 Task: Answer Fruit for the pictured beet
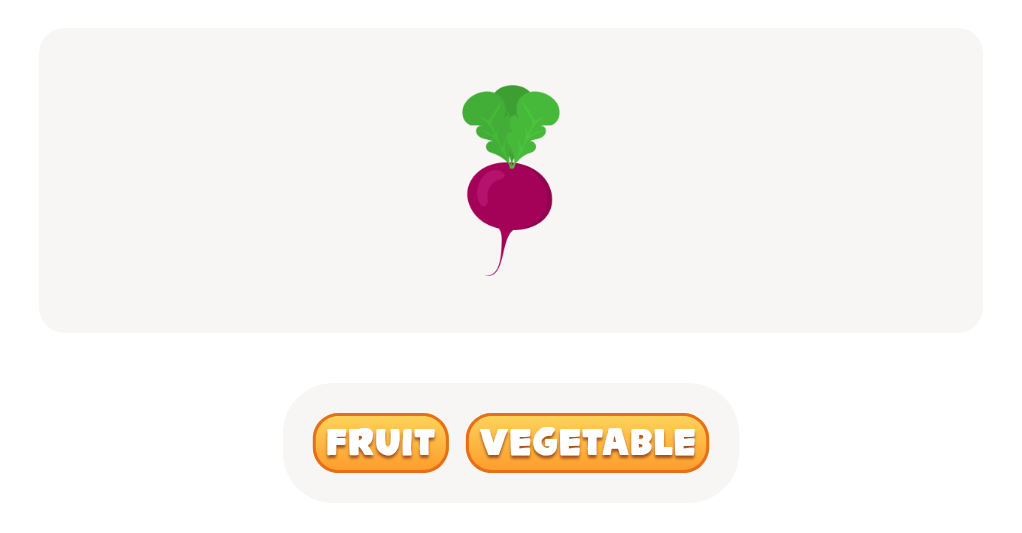pos(380,442)
